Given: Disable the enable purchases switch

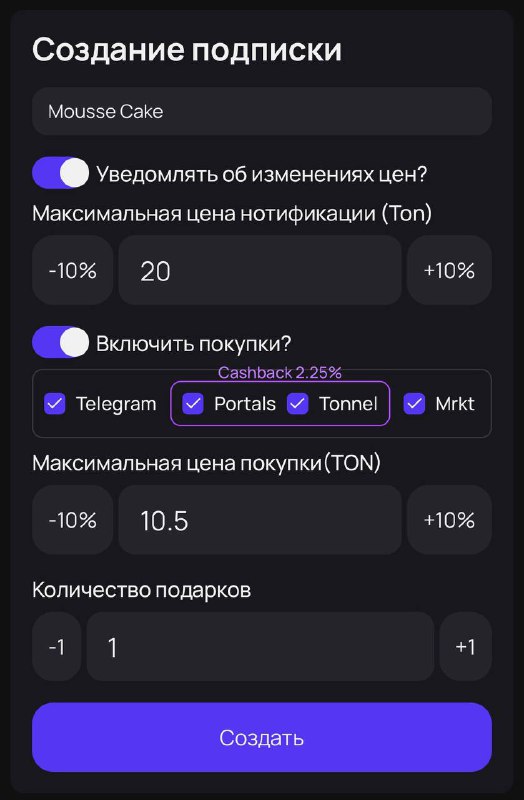Looking at the screenshot, I should (x=60, y=342).
